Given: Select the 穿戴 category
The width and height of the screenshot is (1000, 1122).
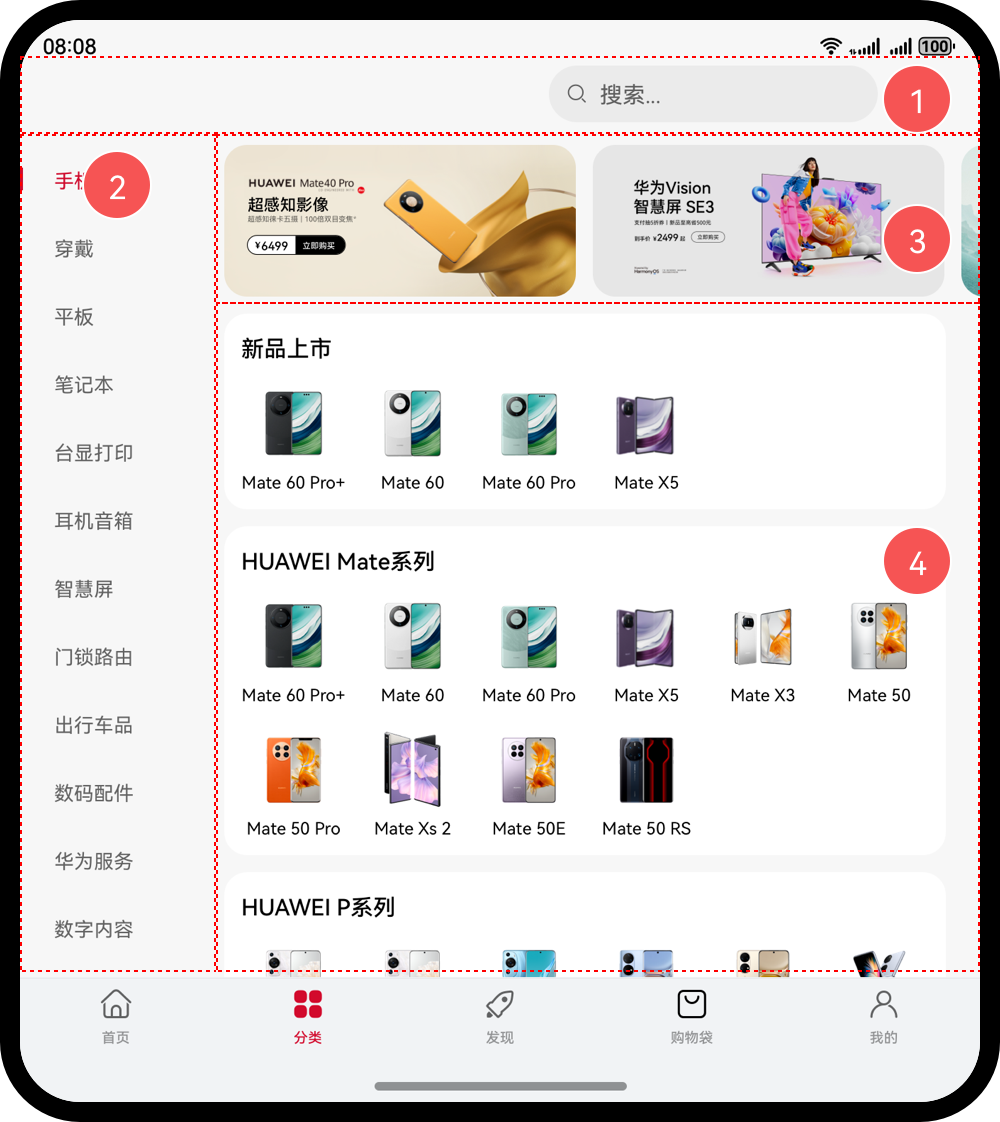Looking at the screenshot, I should pos(74,249).
